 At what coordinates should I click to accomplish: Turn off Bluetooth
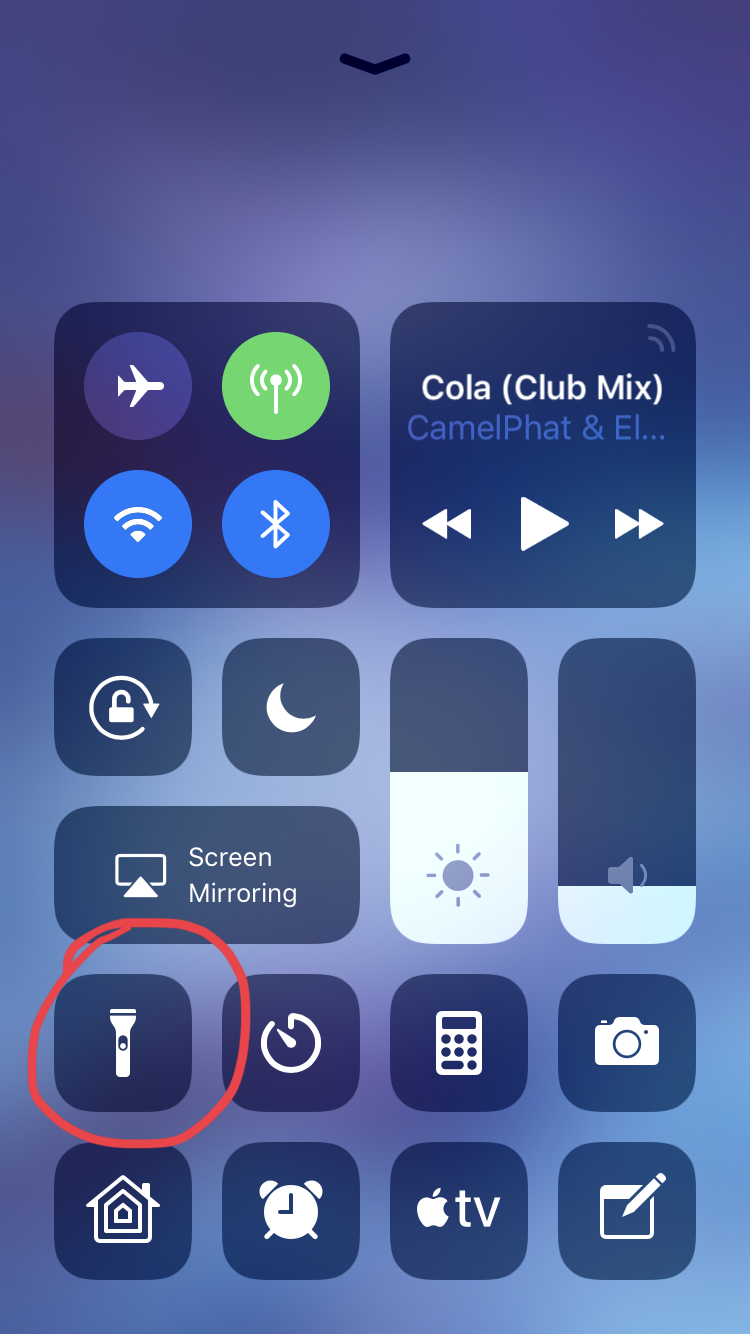(275, 524)
